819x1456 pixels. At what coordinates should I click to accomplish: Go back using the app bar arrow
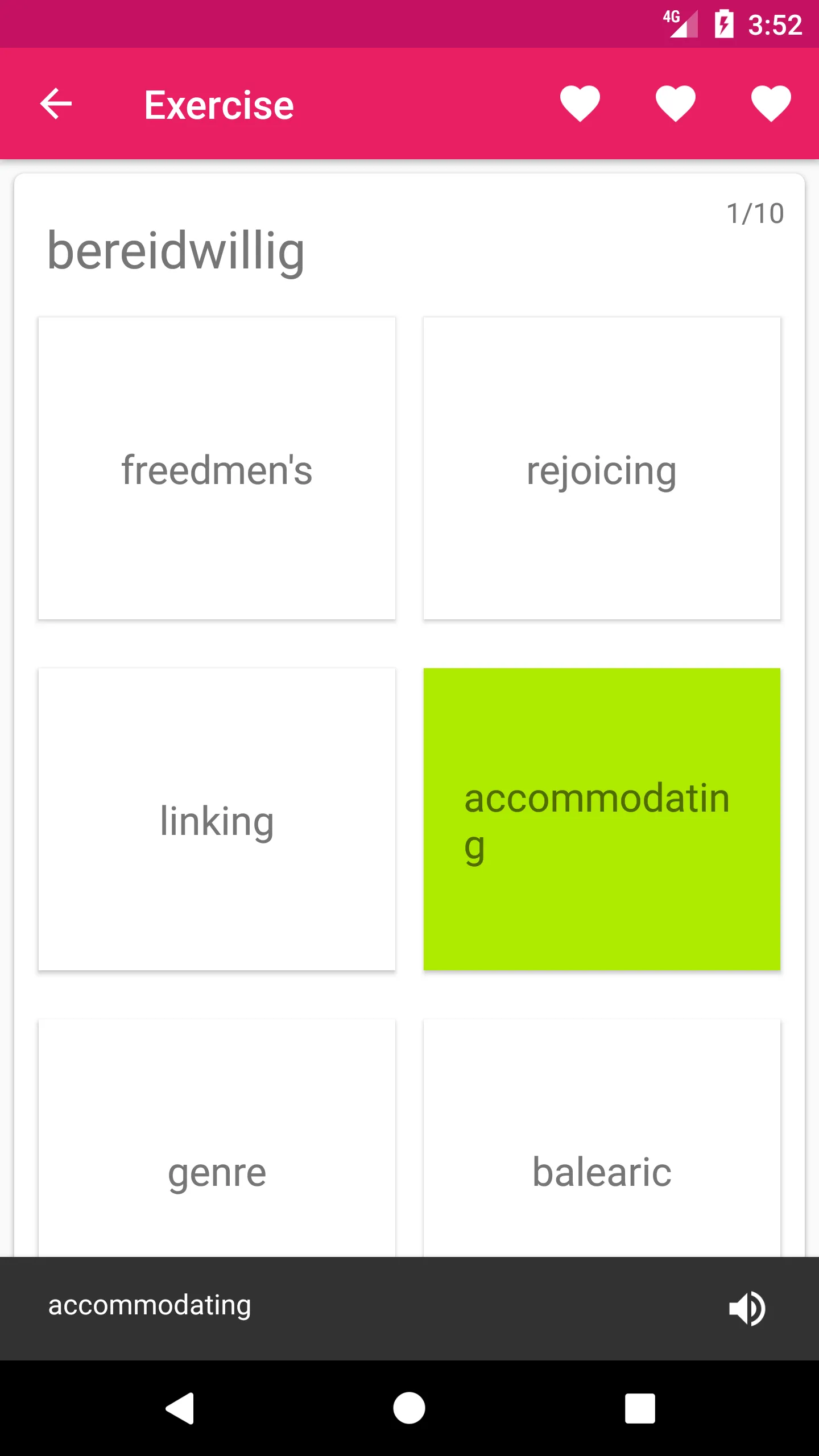coord(56,104)
